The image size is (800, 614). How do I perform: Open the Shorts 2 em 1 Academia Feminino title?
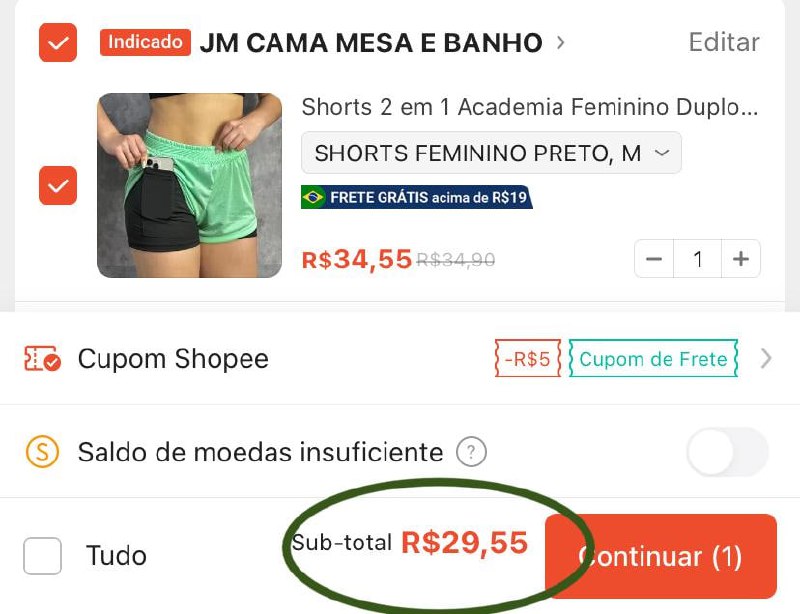(x=530, y=107)
